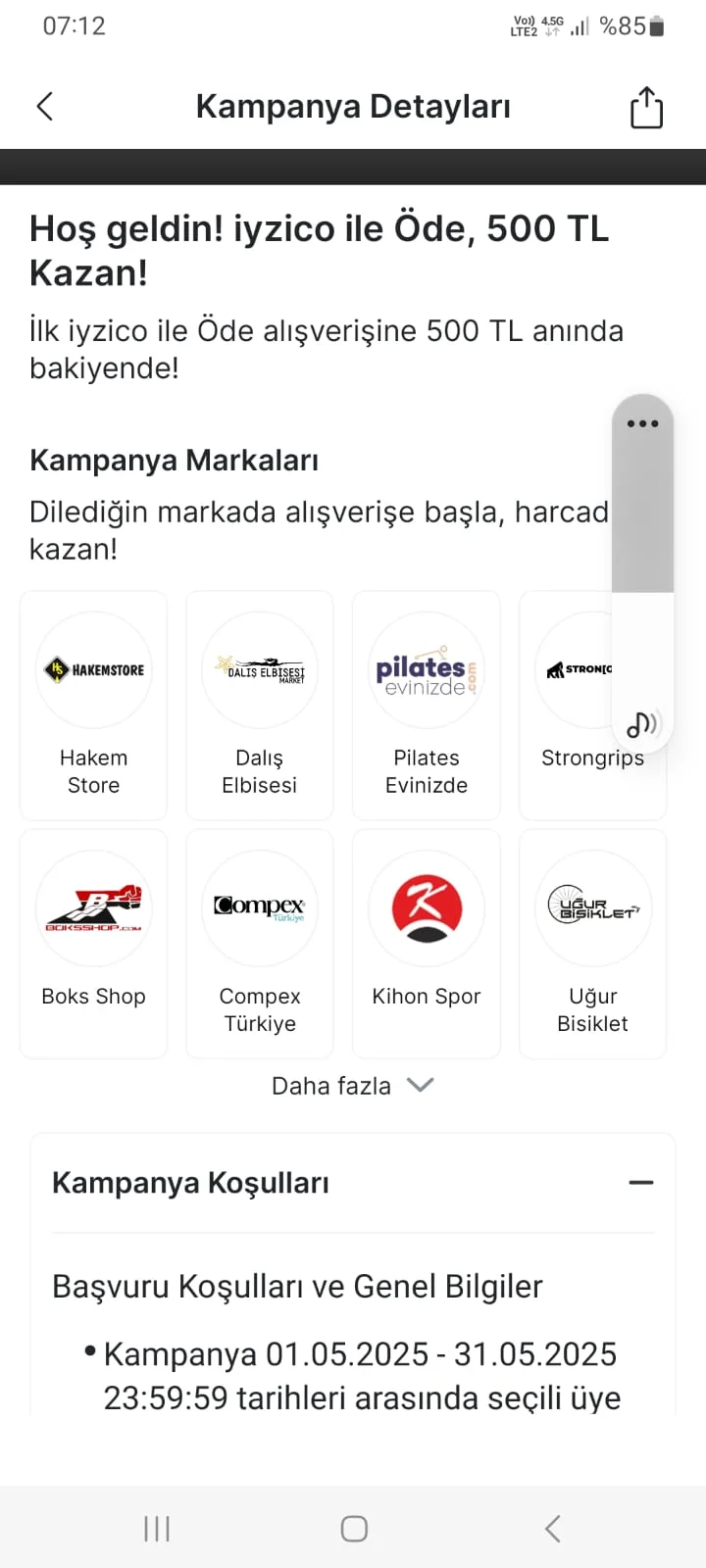Expand brands with Daha fazla
Screen dimensions: 706x1568
point(352,1086)
